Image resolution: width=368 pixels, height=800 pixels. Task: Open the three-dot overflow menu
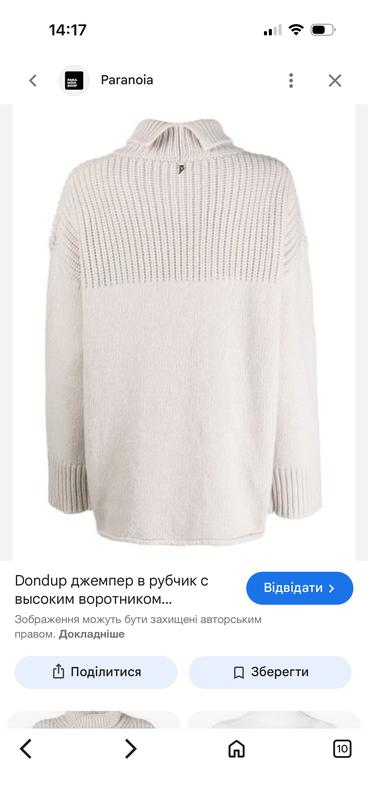pos(291,80)
